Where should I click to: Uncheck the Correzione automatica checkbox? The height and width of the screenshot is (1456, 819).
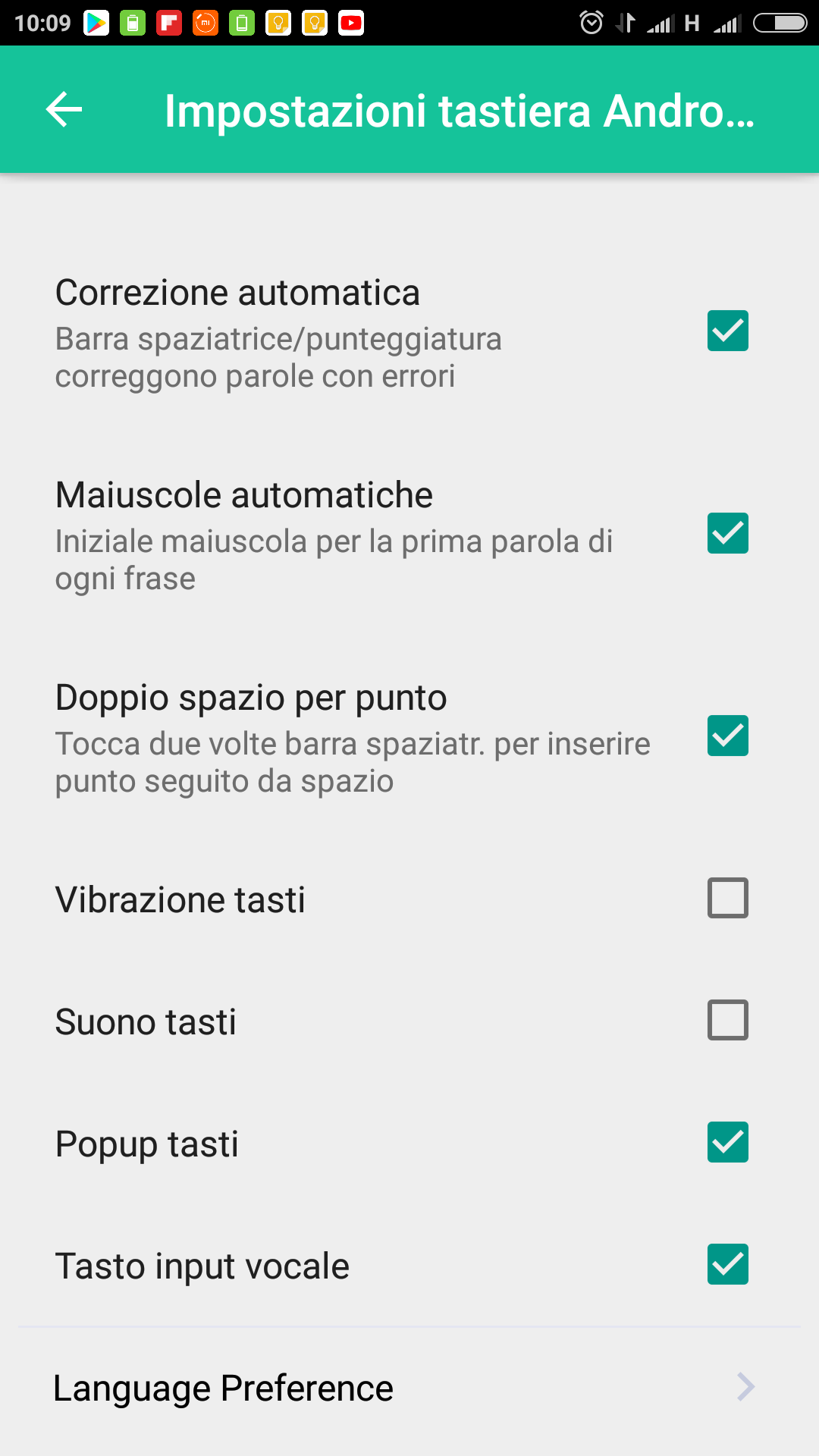pos(728,331)
